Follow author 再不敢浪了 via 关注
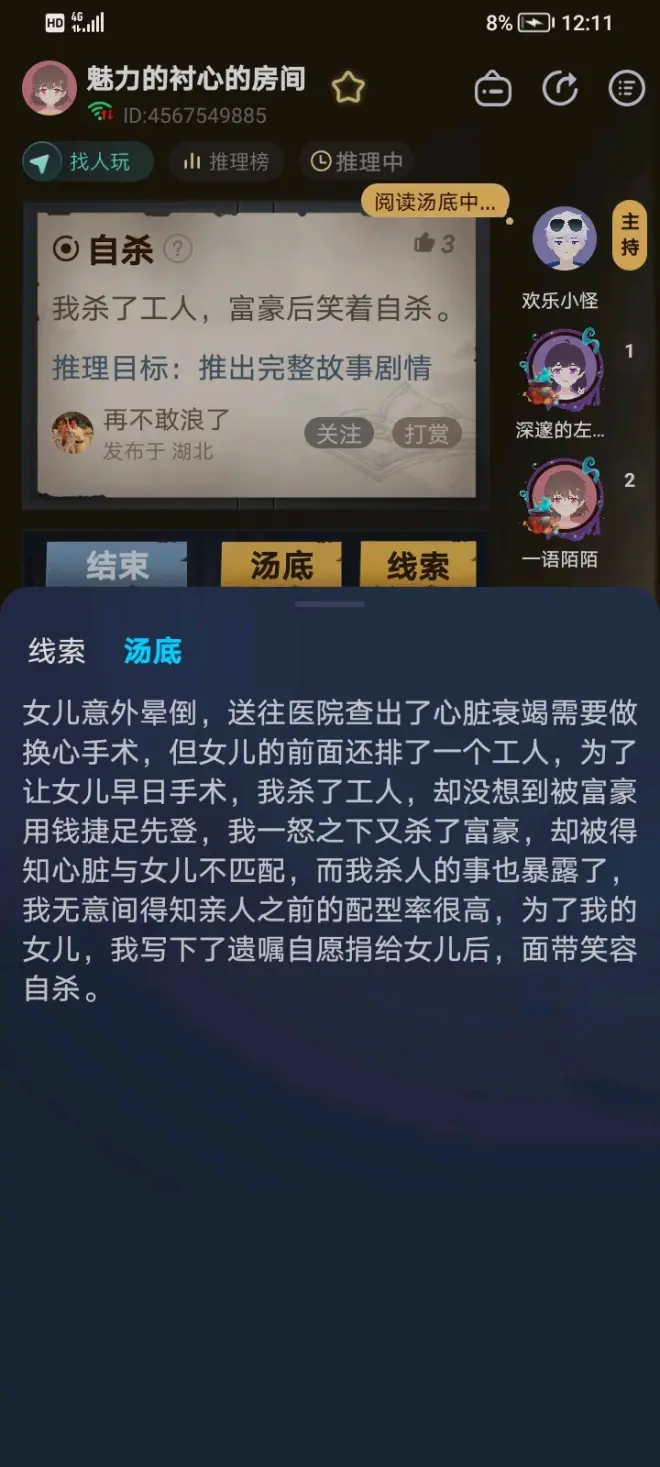 click(338, 433)
